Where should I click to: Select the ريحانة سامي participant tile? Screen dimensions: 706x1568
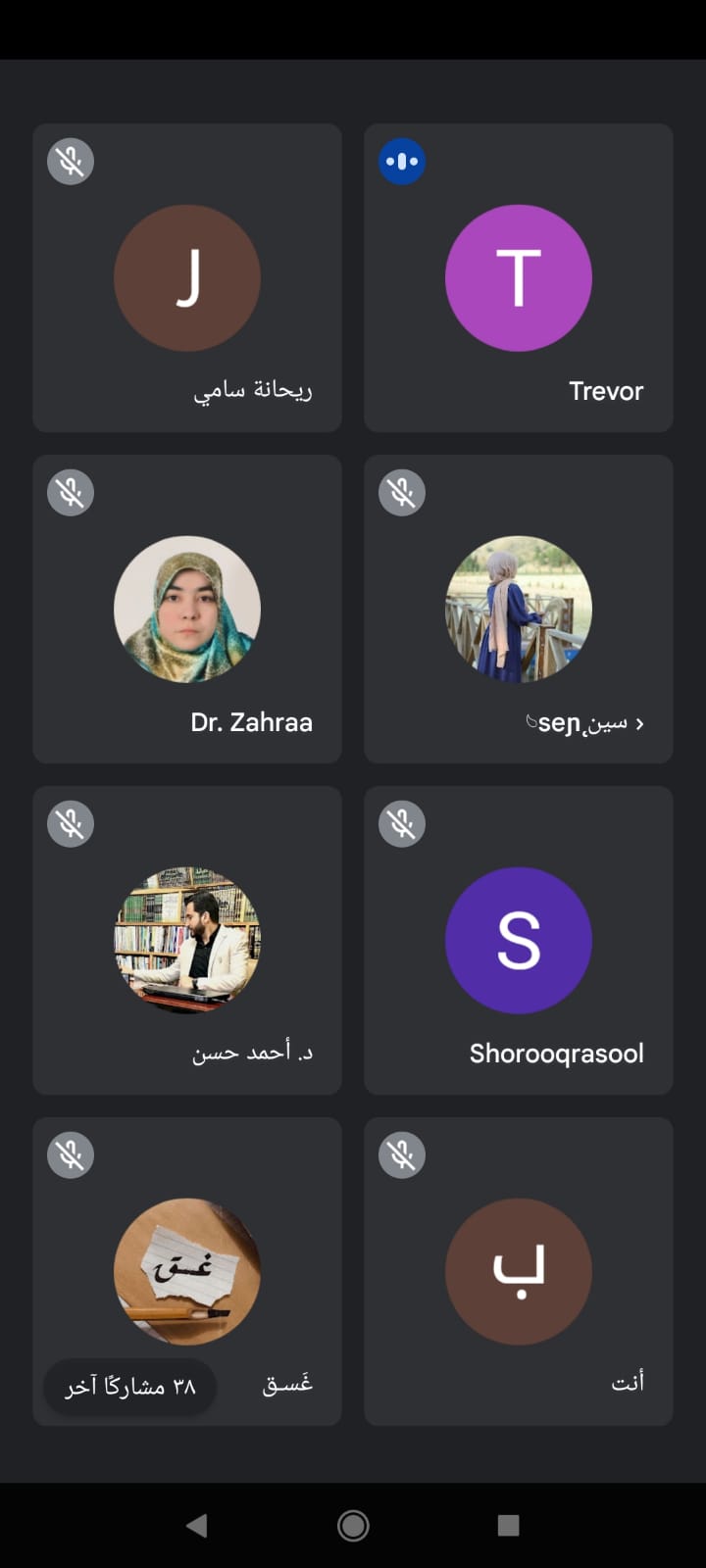point(186,277)
